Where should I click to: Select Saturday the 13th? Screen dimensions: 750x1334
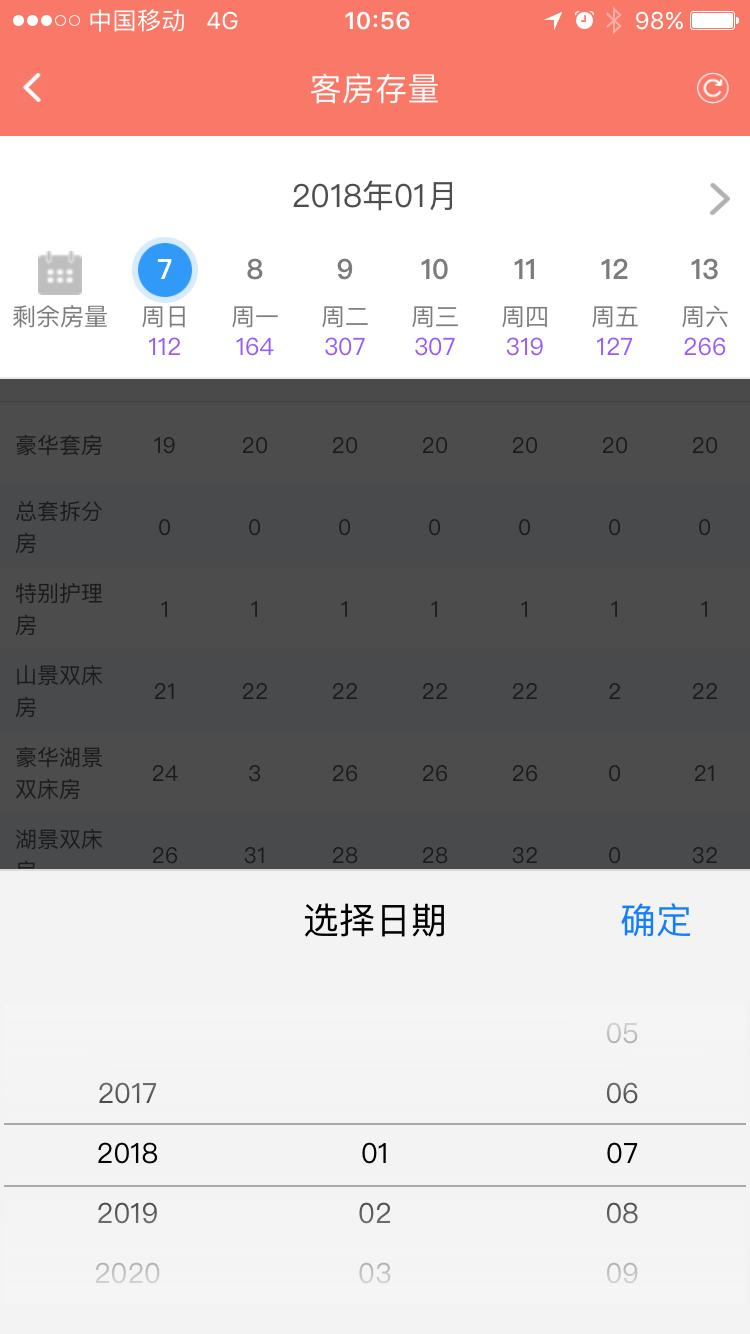click(x=704, y=270)
